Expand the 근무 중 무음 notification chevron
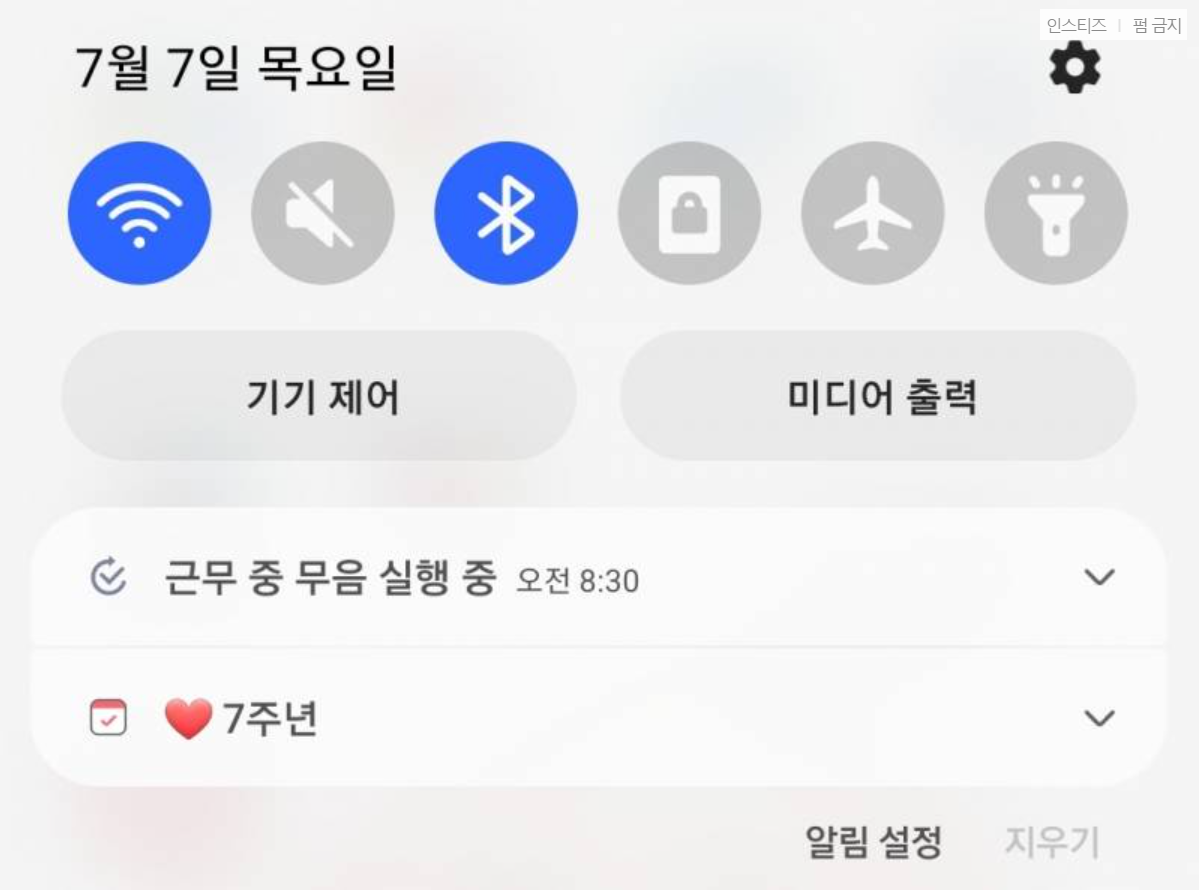 pyautogui.click(x=1099, y=577)
